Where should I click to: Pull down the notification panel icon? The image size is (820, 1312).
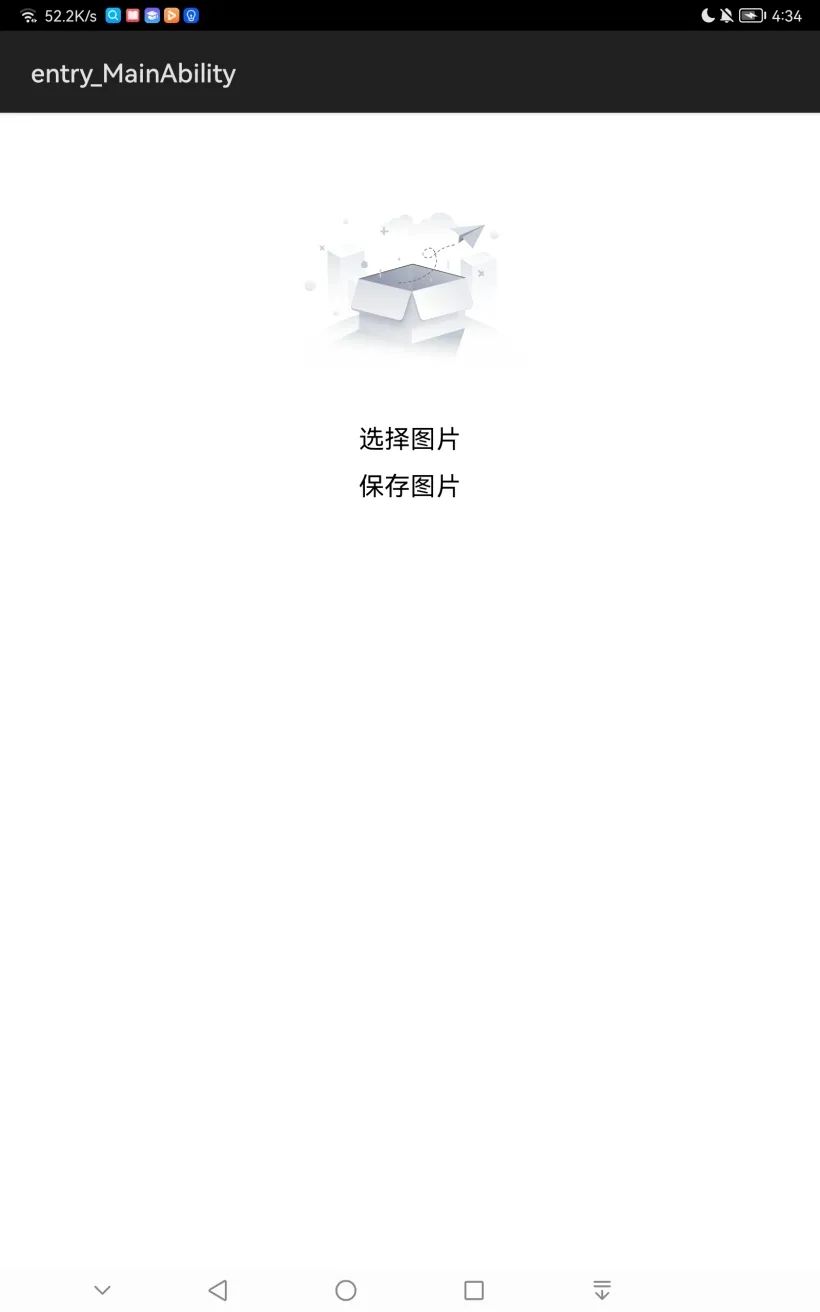(x=601, y=1290)
